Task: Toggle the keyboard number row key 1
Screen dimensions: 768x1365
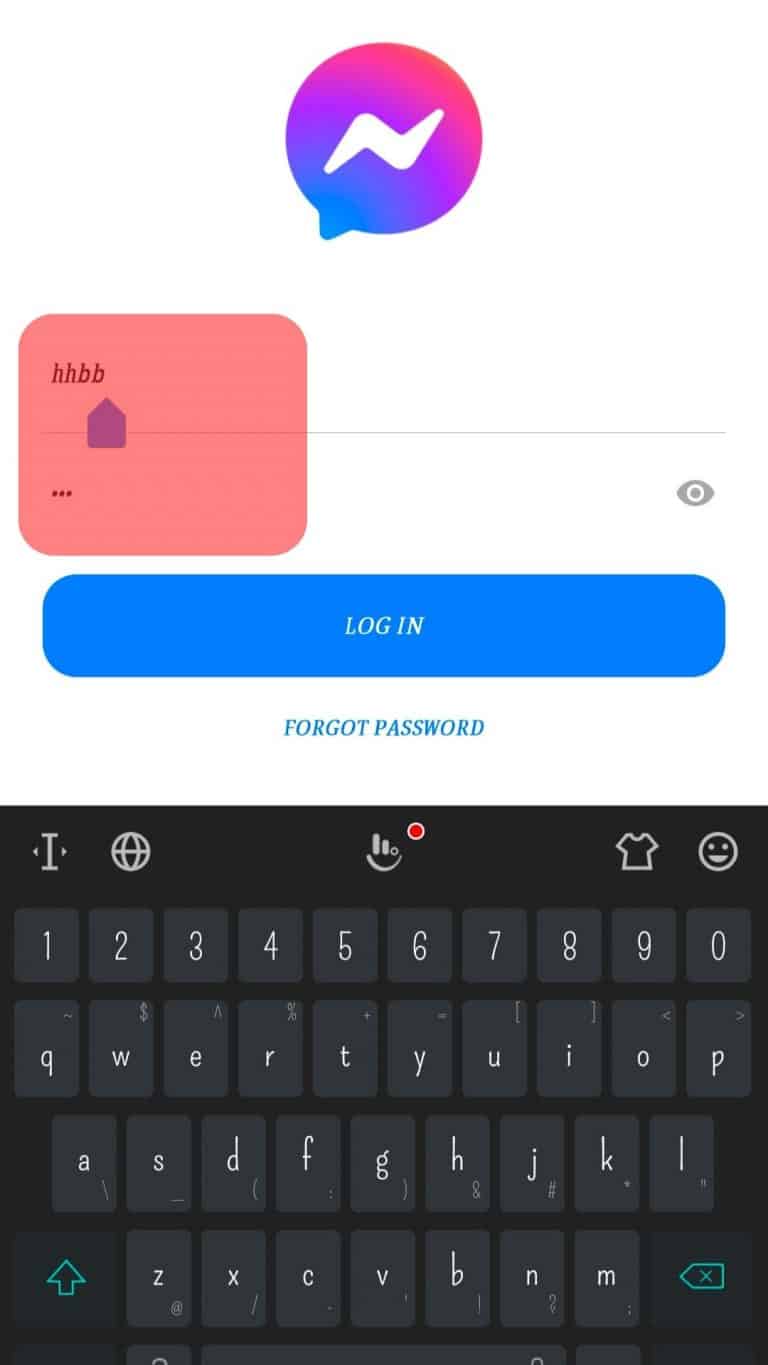Action: point(46,945)
